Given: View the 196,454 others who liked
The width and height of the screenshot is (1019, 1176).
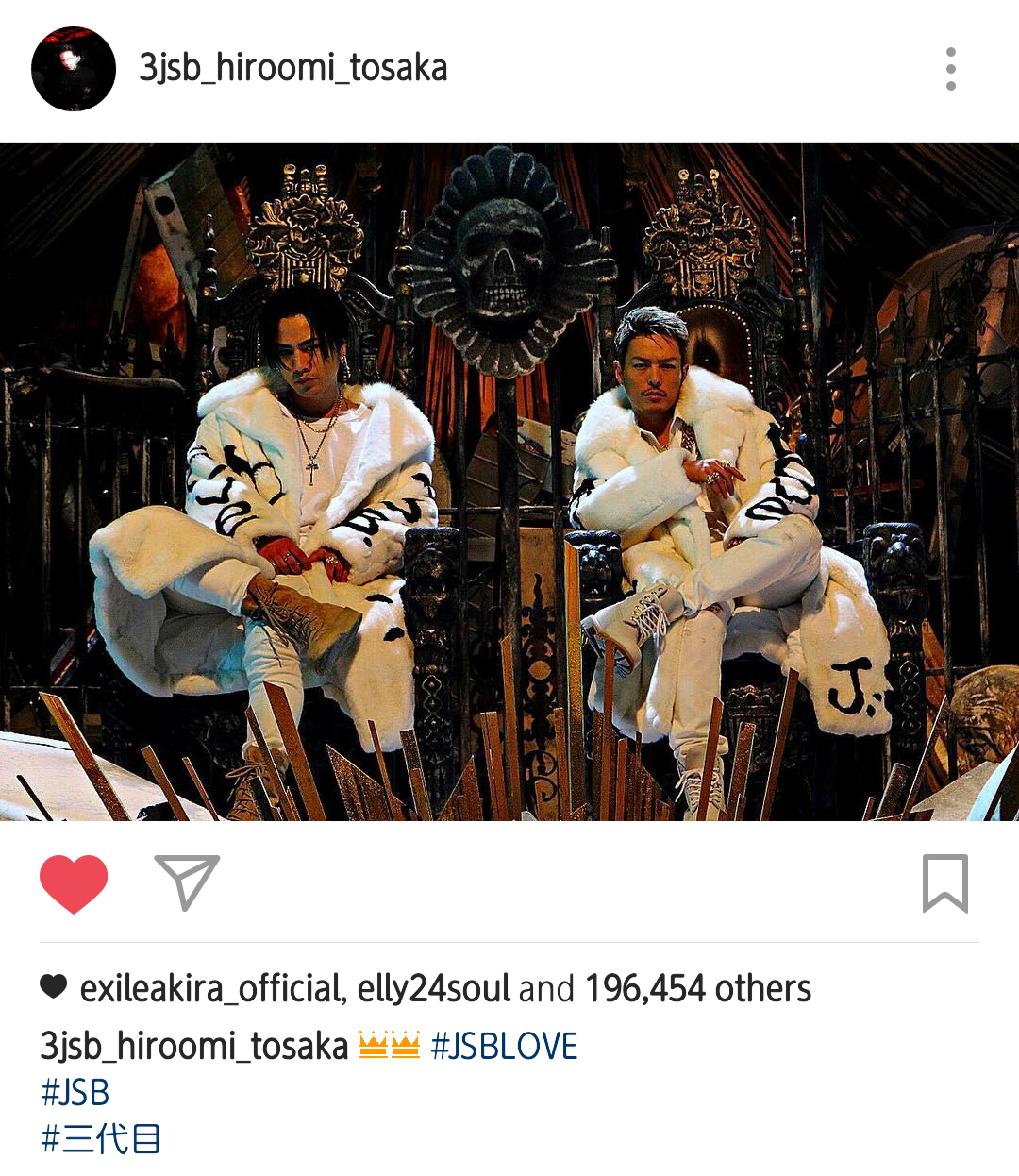Looking at the screenshot, I should point(697,988).
